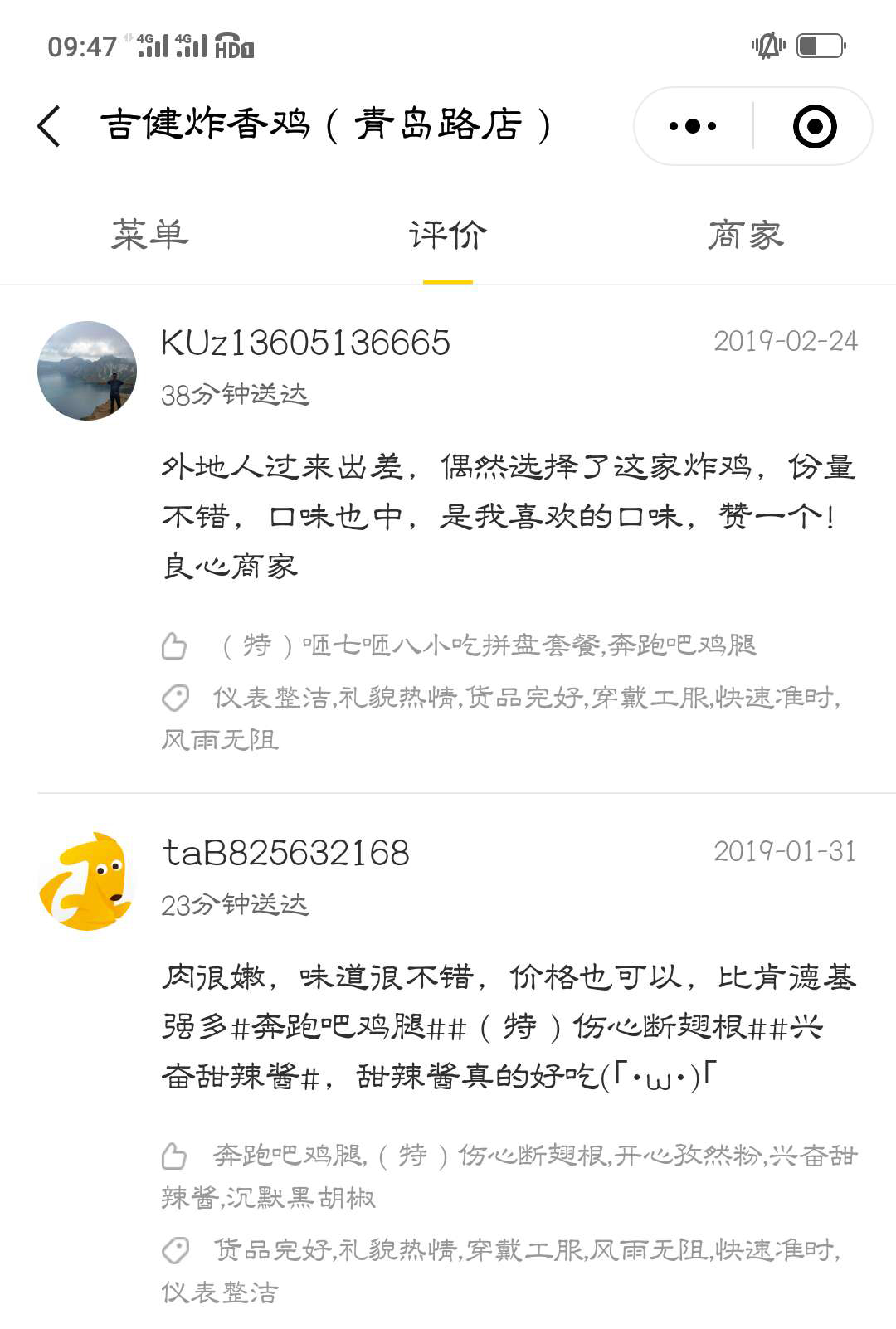The width and height of the screenshot is (896, 1329).
Task: Open the mini program more options menu
Action: (693, 126)
